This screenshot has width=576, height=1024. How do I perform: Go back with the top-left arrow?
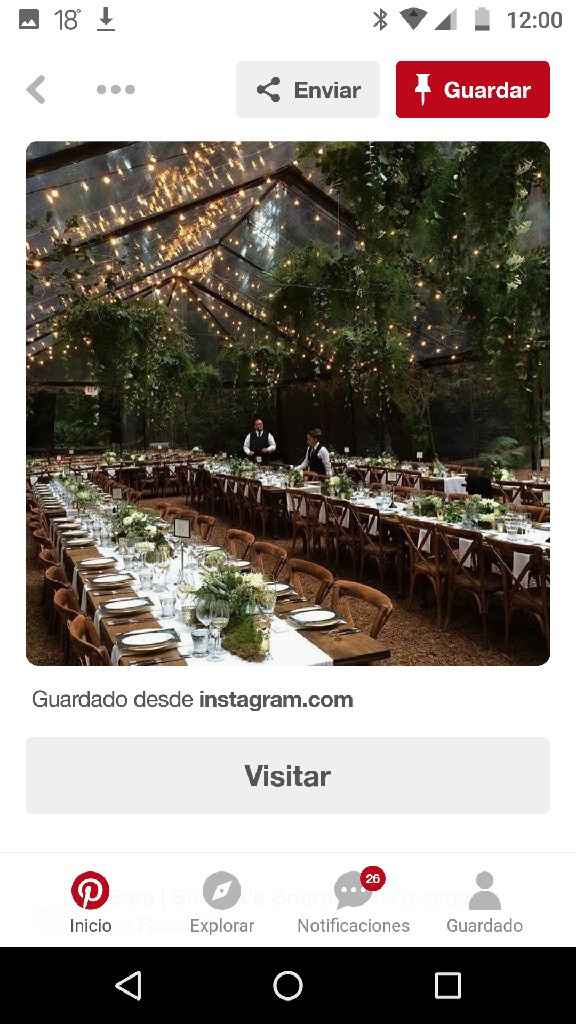37,89
